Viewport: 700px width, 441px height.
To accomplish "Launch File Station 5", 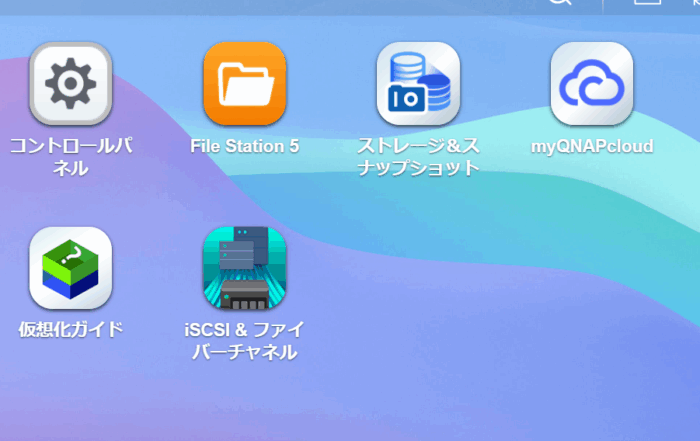I will click(245, 84).
